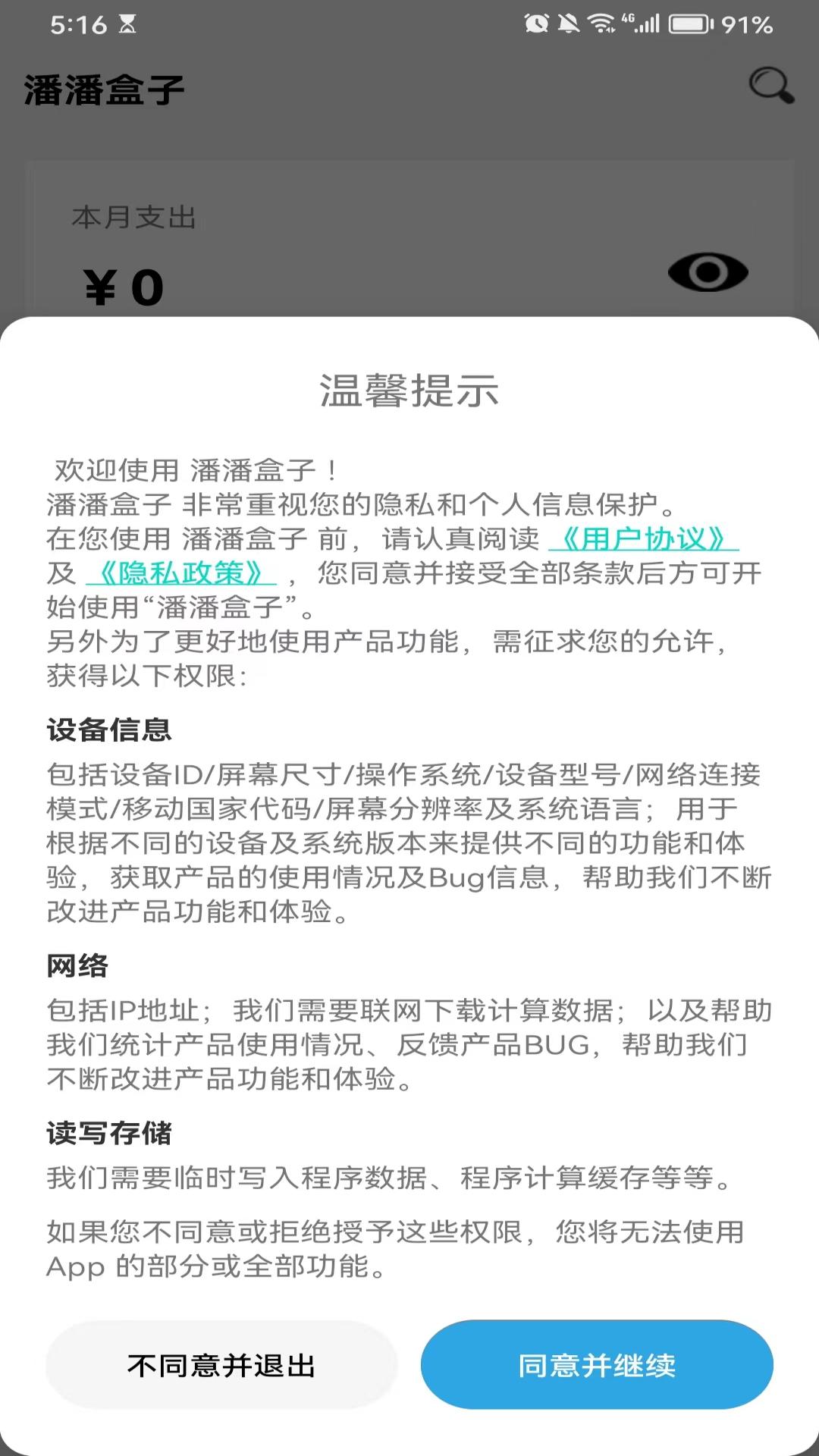
Task: Tap 同意并继续 to accept
Action: pyautogui.click(x=597, y=1365)
